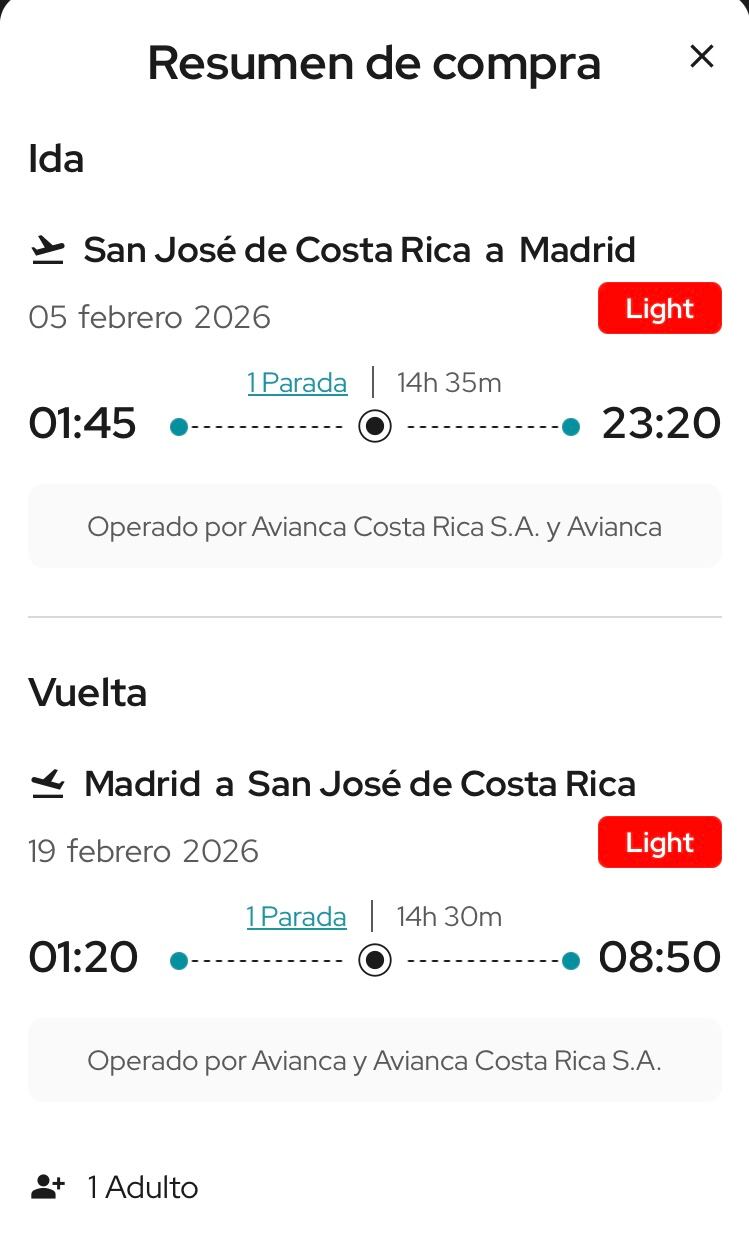Screen dimensions: 749x1249
Task: Close the Resumen de compra summary
Action: pyautogui.click(x=701, y=57)
